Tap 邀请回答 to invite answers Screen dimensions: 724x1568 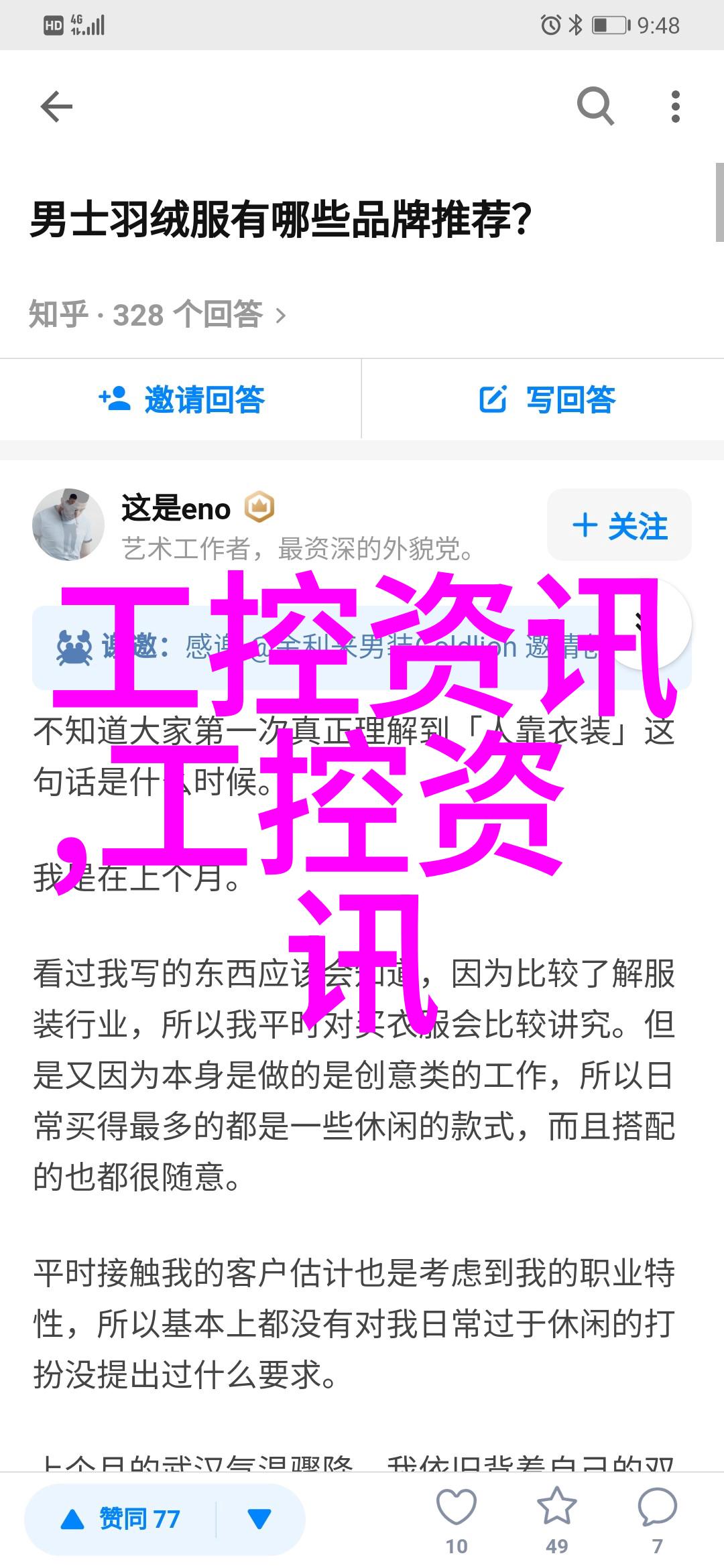coord(181,400)
